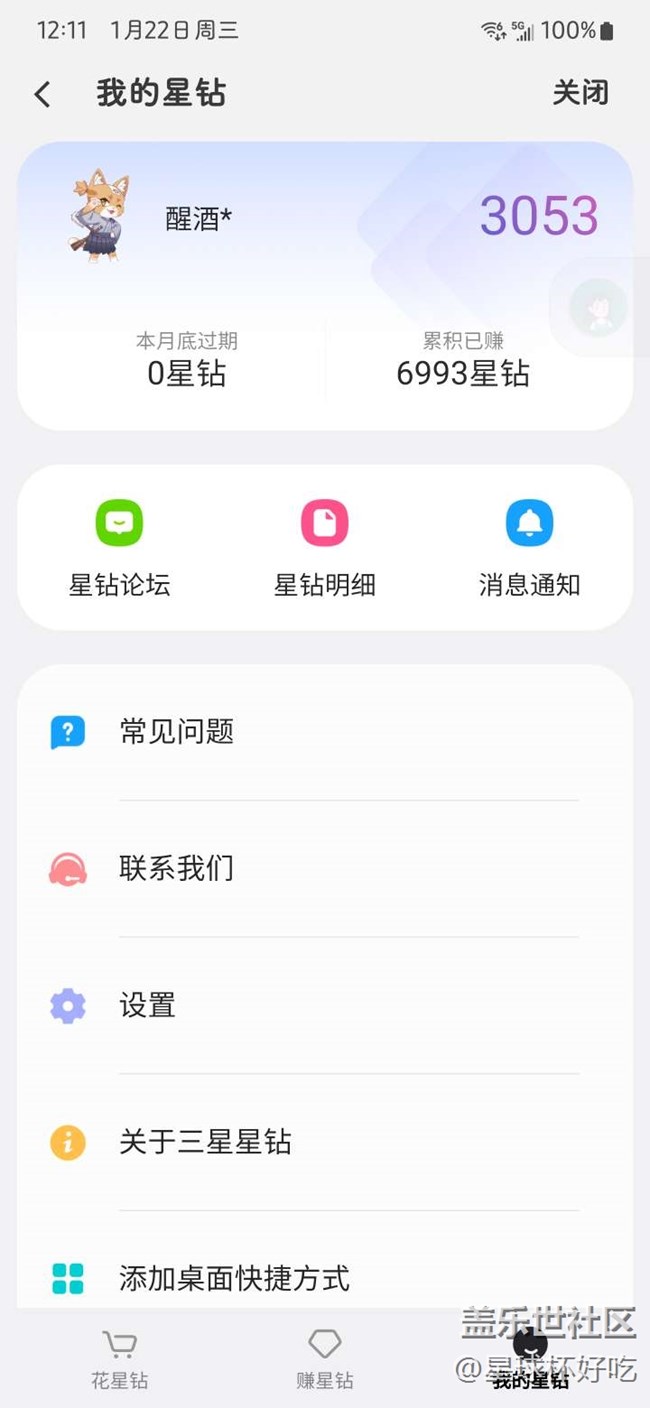650x1408 pixels.
Task: Select 我的星钻 tab
Action: [x=530, y=1360]
